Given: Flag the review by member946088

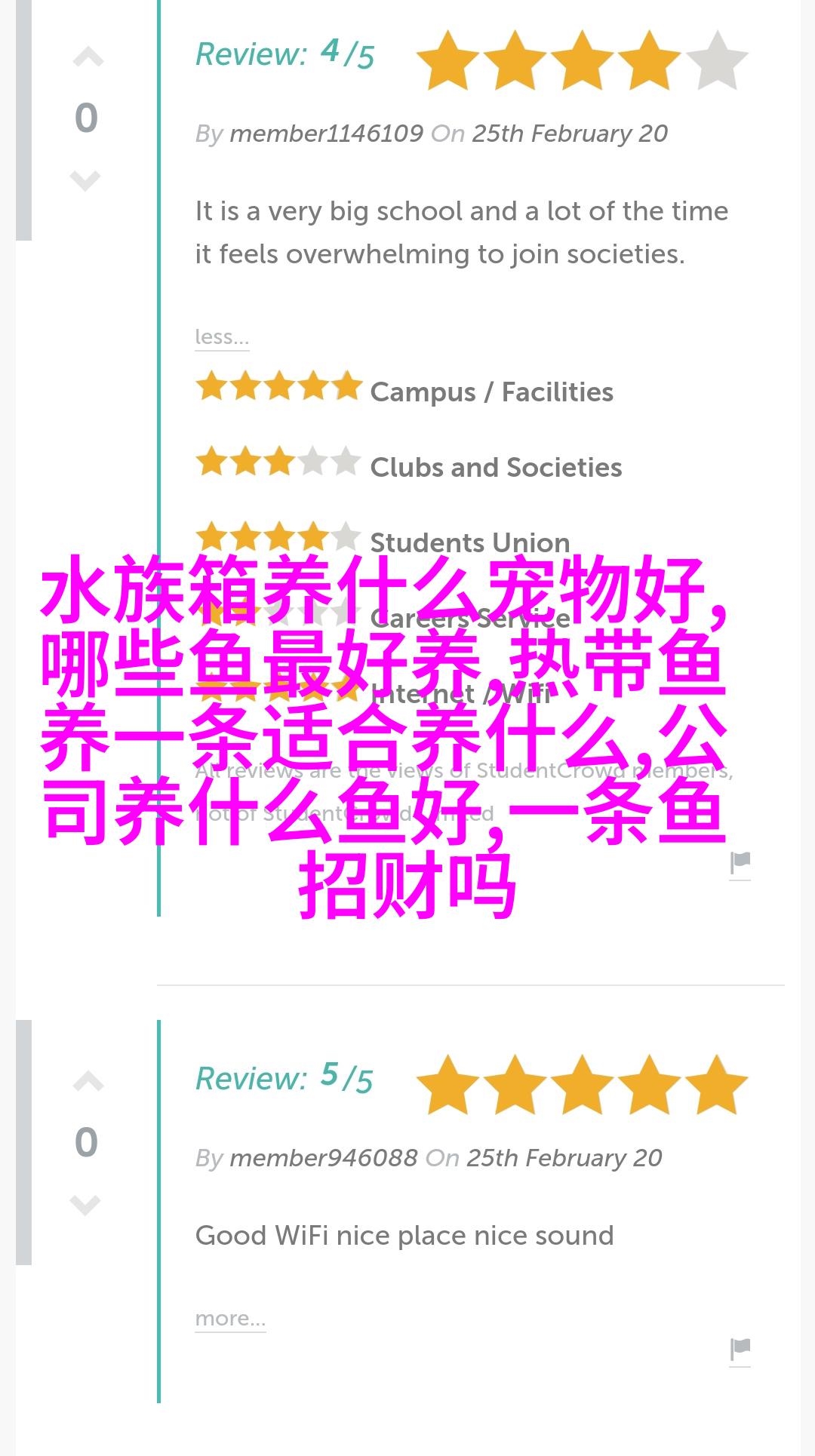Looking at the screenshot, I should tap(740, 1350).
